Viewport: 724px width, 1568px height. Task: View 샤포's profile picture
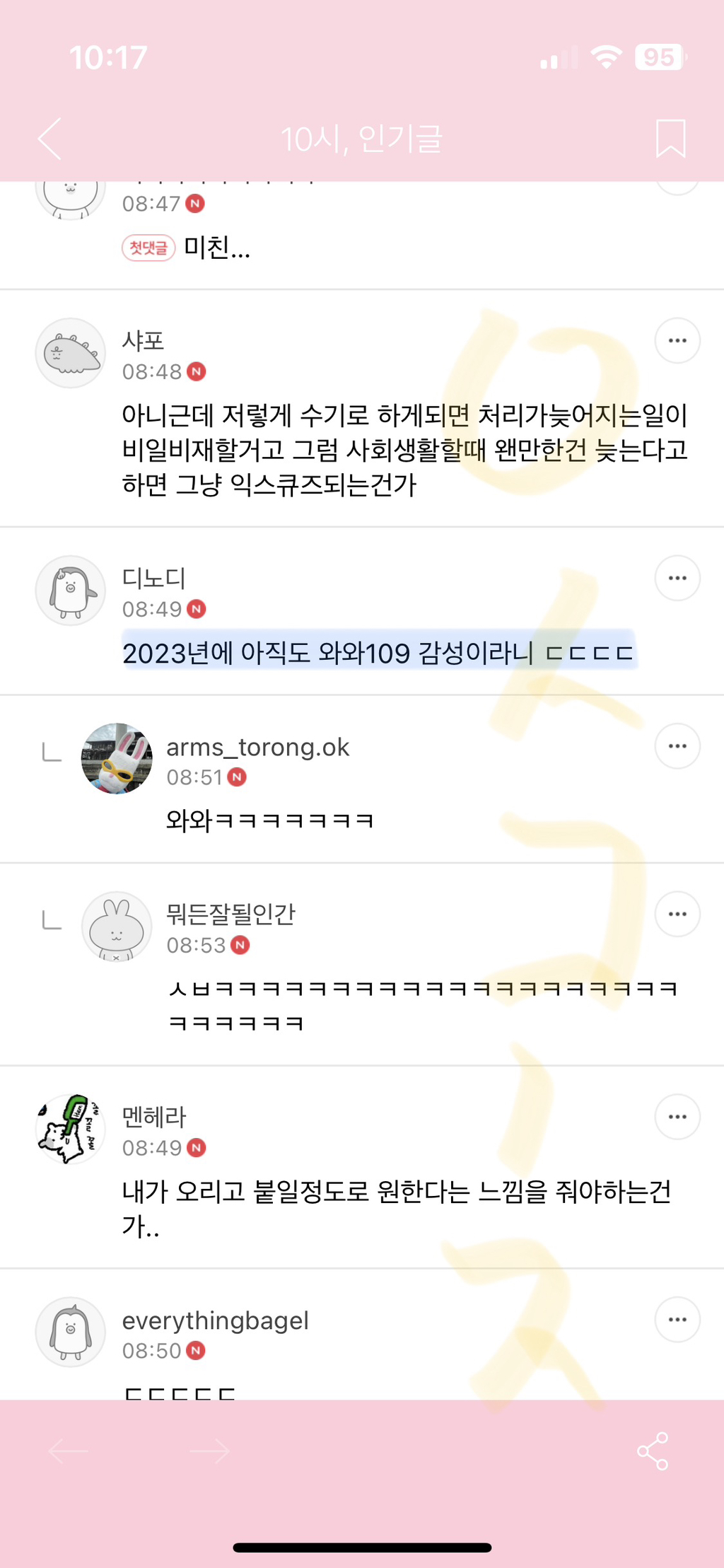click(71, 353)
